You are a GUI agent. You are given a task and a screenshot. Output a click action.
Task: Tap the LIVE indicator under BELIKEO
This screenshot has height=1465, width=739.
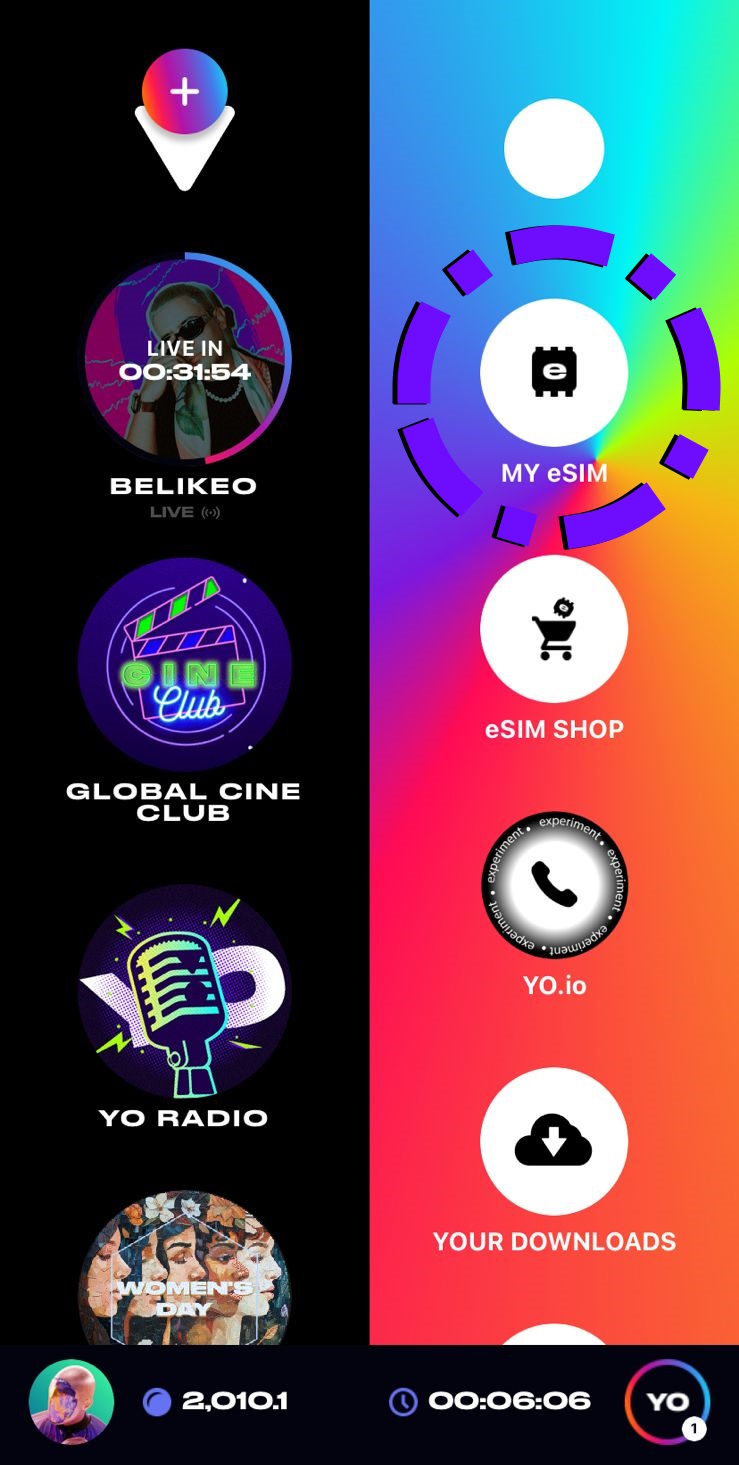click(183, 511)
